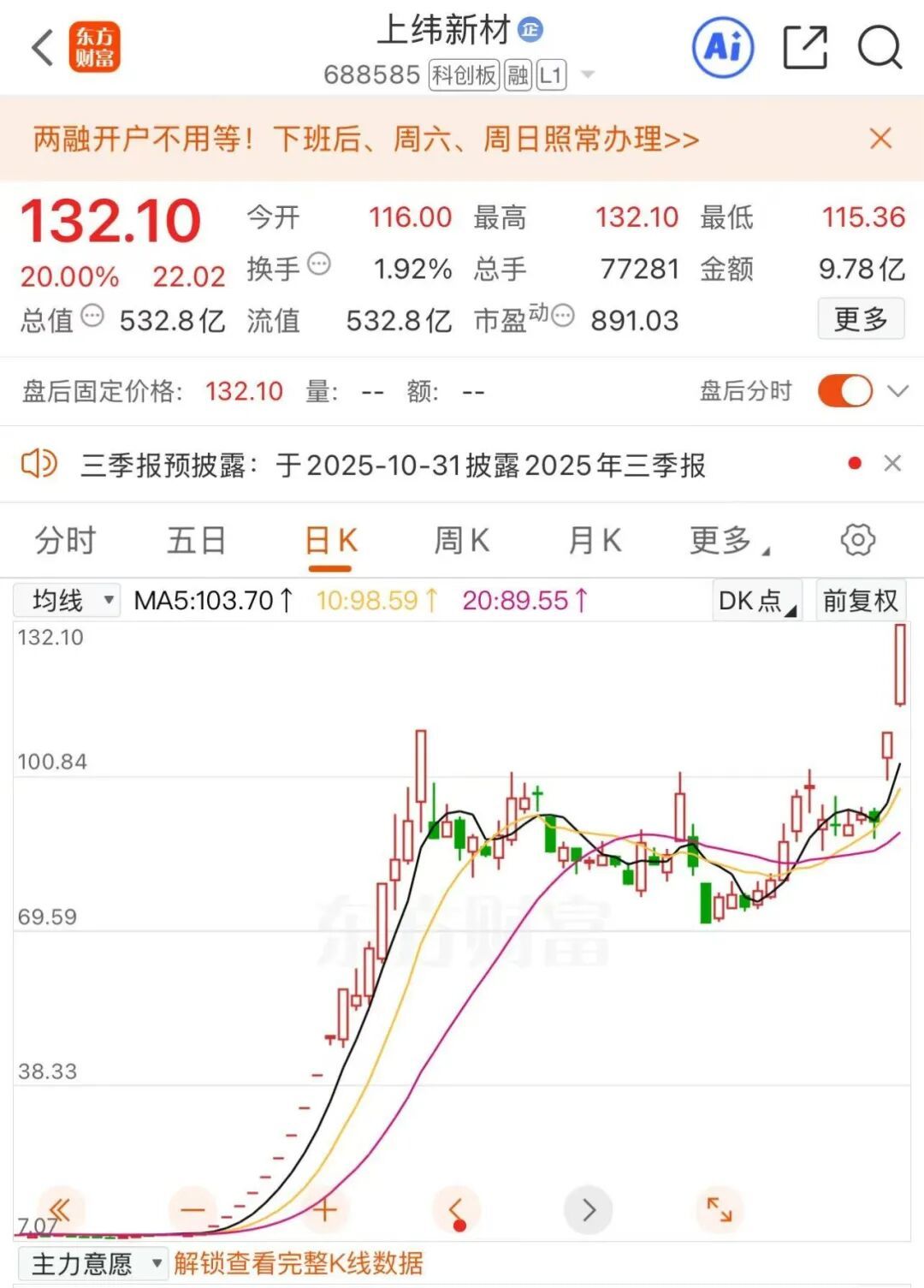The image size is (924, 1288).
Task: Open the AI assistant icon
Action: 723,47
